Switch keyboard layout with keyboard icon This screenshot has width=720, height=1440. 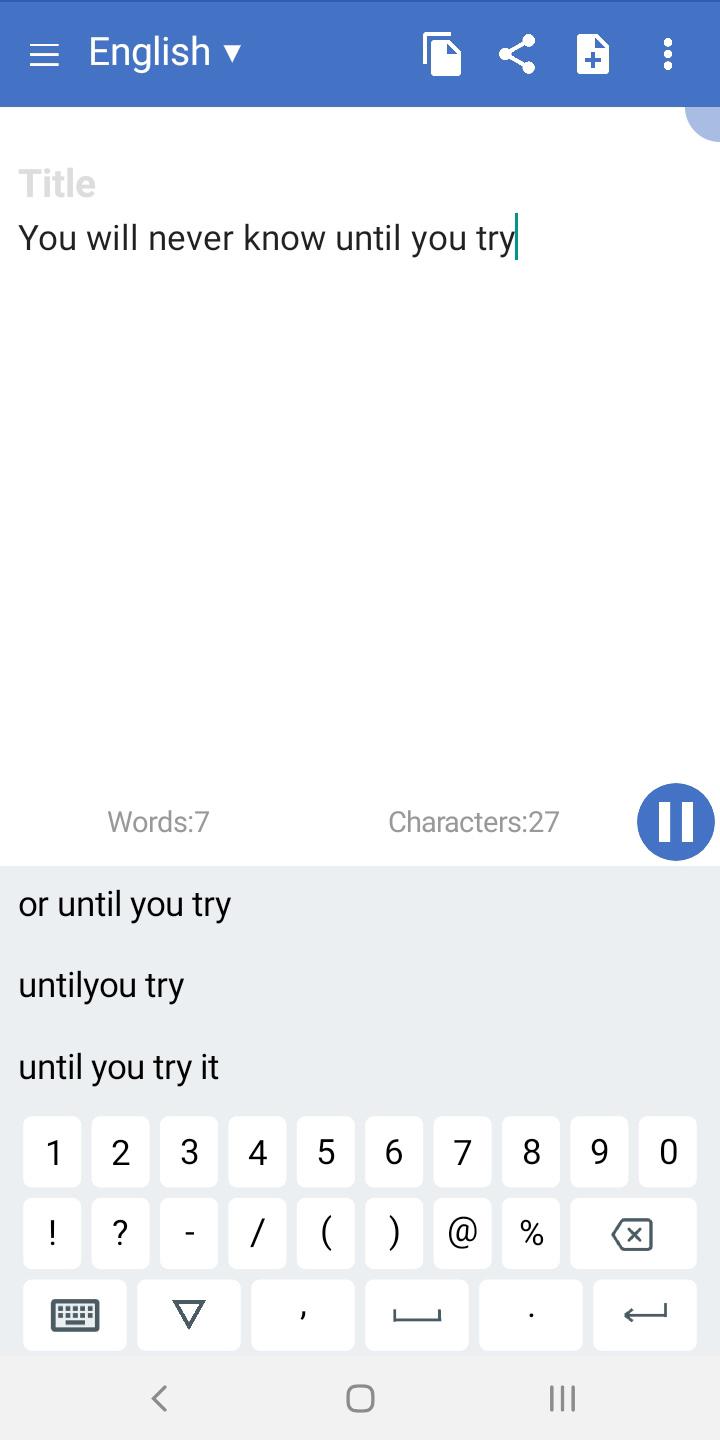coord(74,1316)
